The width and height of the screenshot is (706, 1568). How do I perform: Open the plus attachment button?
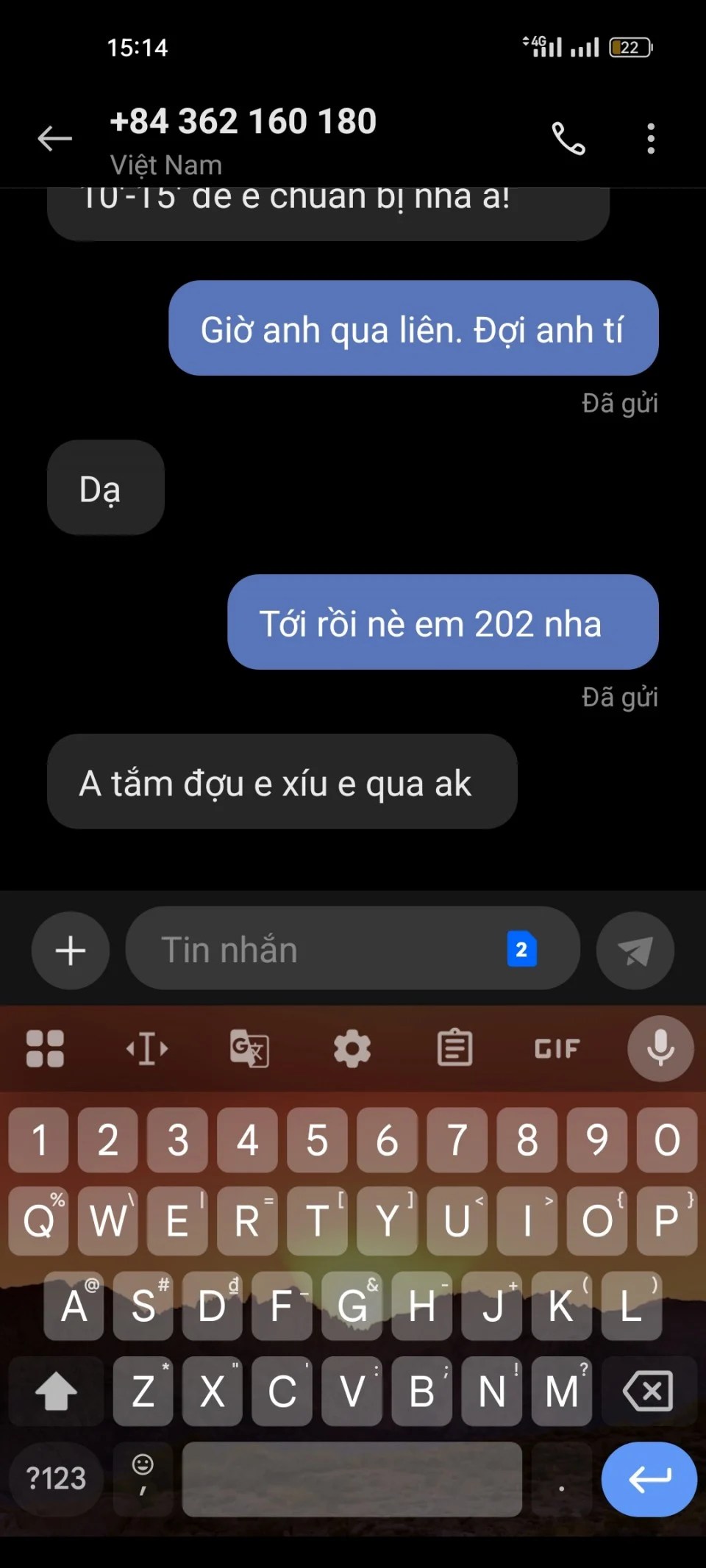[x=71, y=950]
